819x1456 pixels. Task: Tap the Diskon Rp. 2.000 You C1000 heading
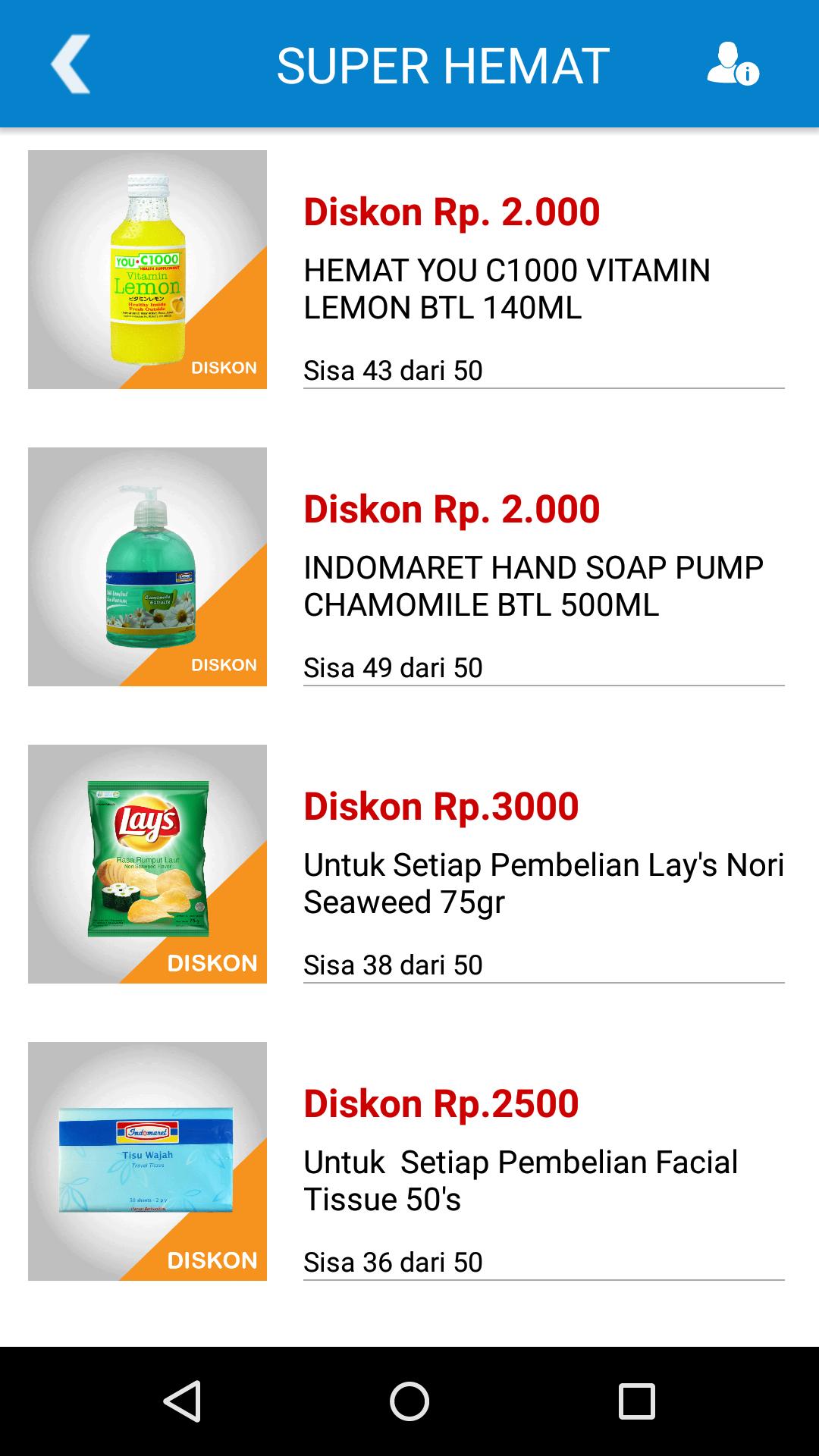[x=452, y=212]
